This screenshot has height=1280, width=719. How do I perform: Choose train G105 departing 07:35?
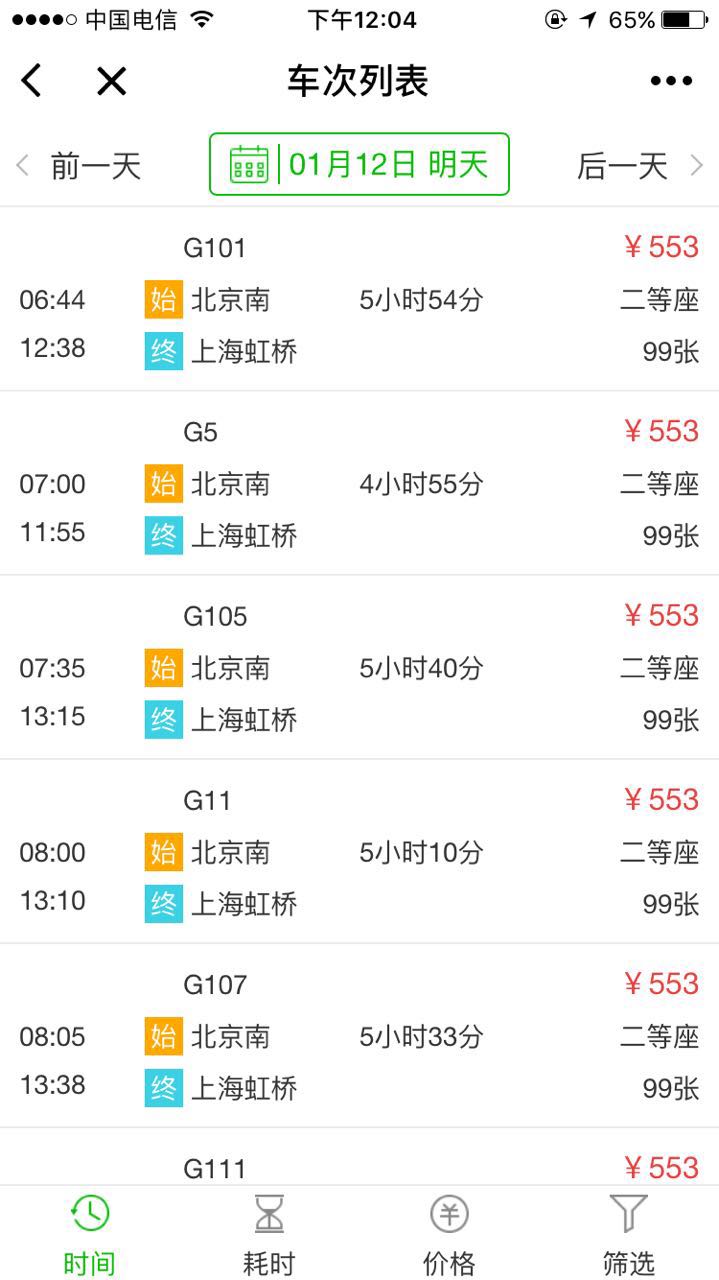359,668
